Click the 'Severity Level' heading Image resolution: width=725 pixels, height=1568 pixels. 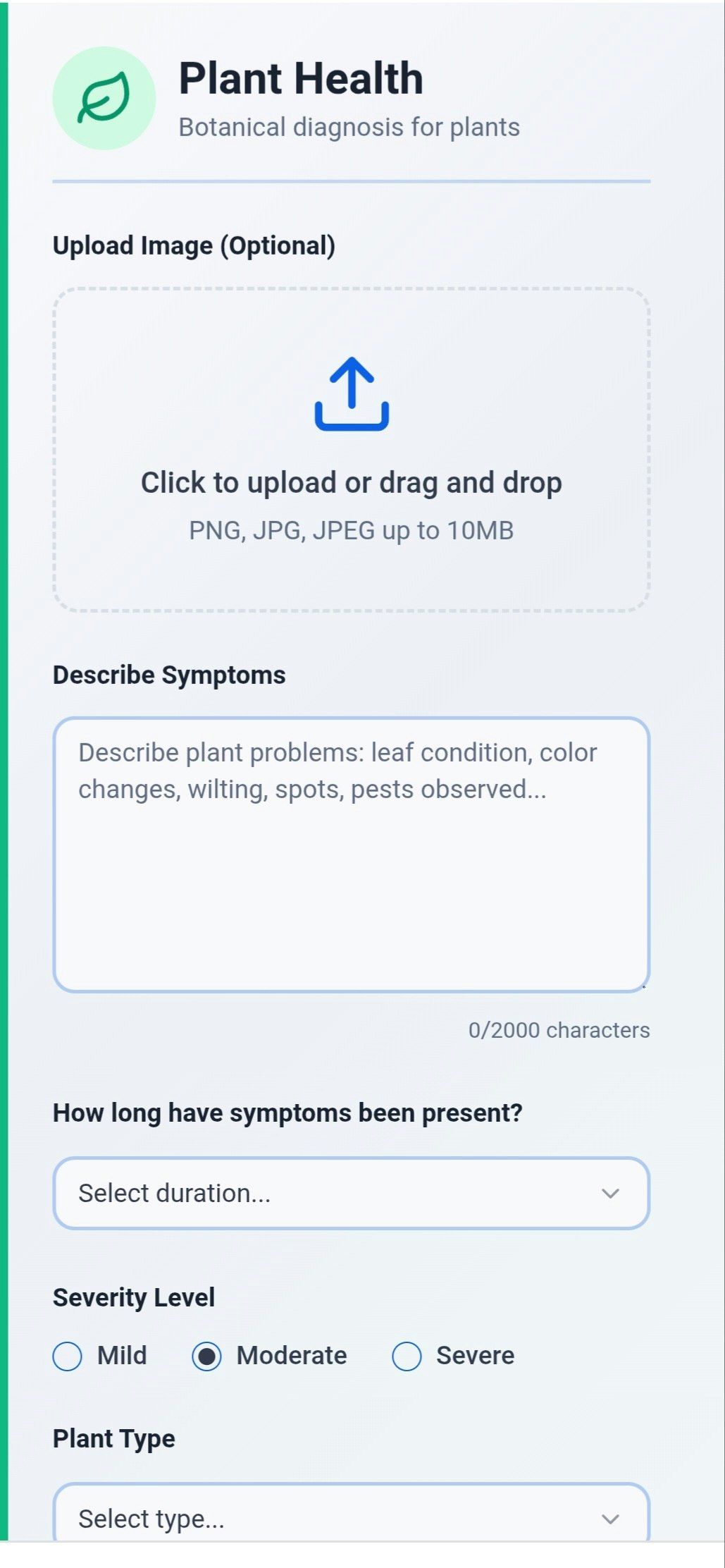click(134, 1297)
